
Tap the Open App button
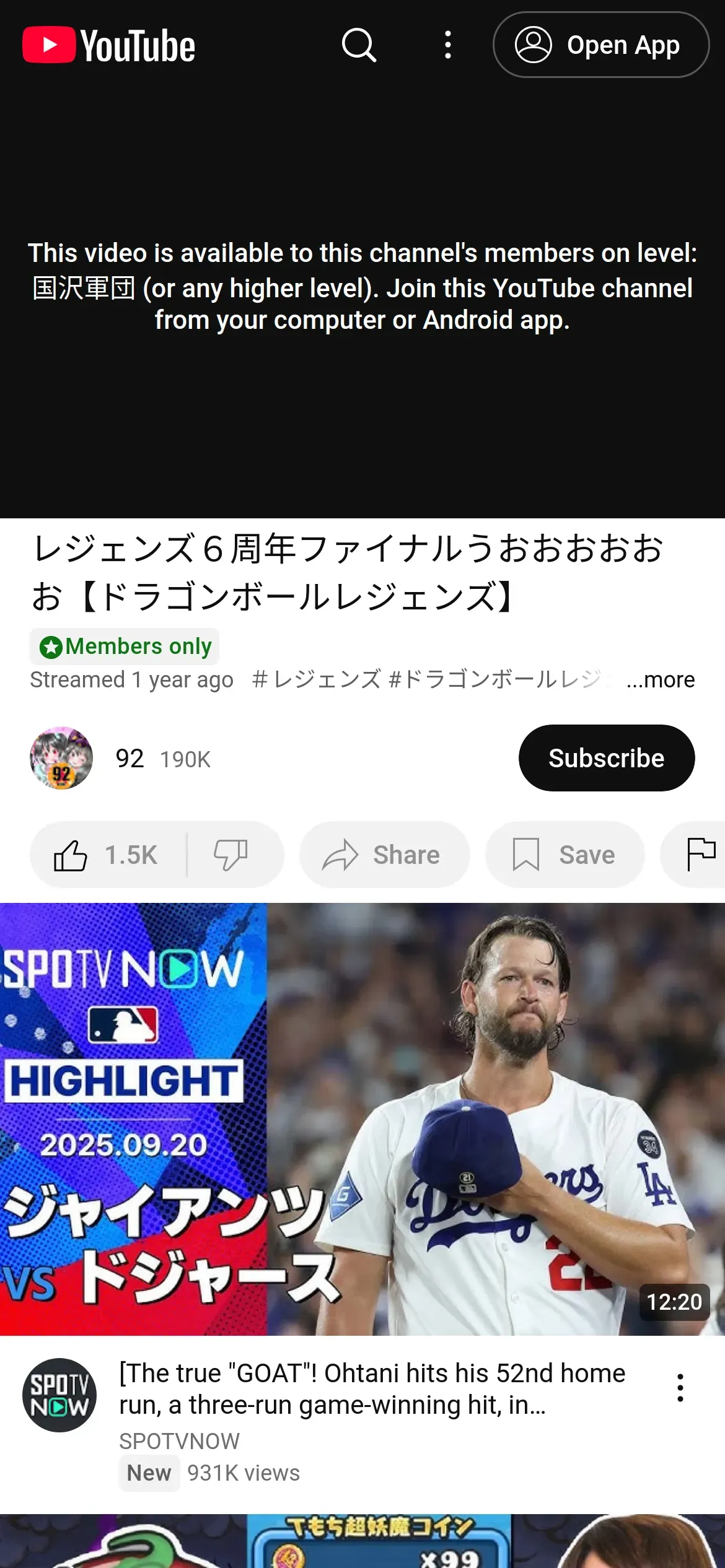(600, 45)
